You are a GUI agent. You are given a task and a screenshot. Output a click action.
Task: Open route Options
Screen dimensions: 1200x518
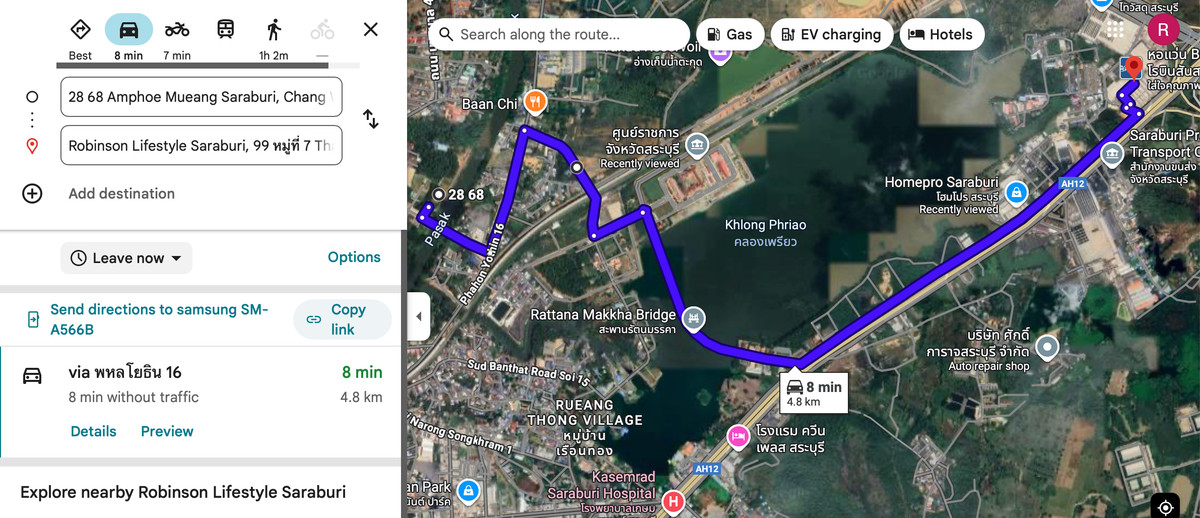pos(354,257)
